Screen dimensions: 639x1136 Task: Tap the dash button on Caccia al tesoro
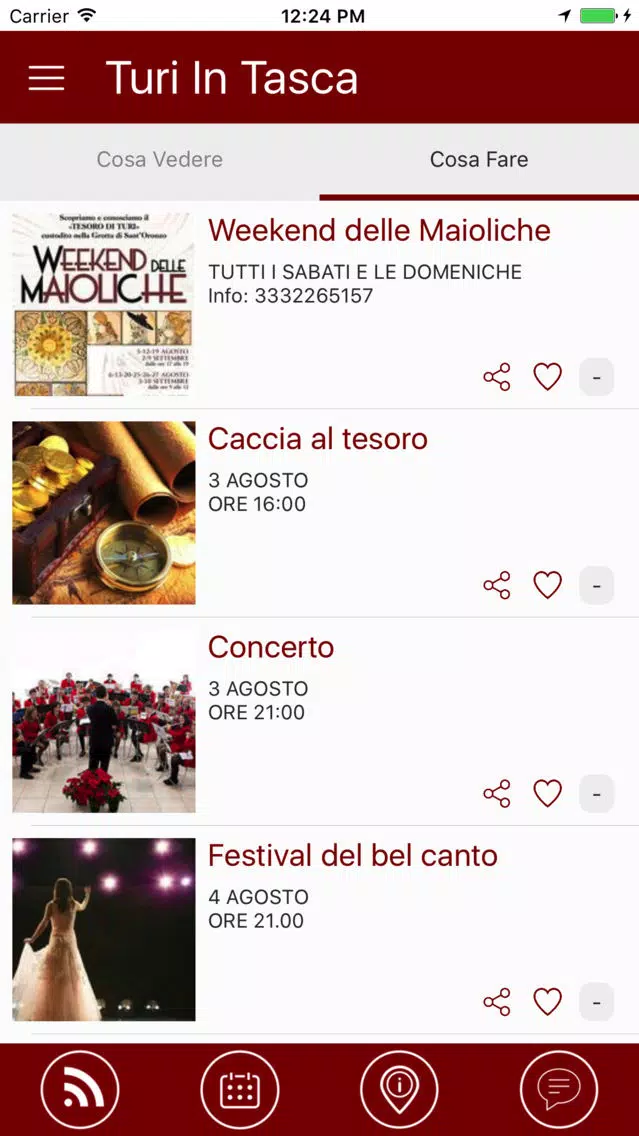point(596,585)
